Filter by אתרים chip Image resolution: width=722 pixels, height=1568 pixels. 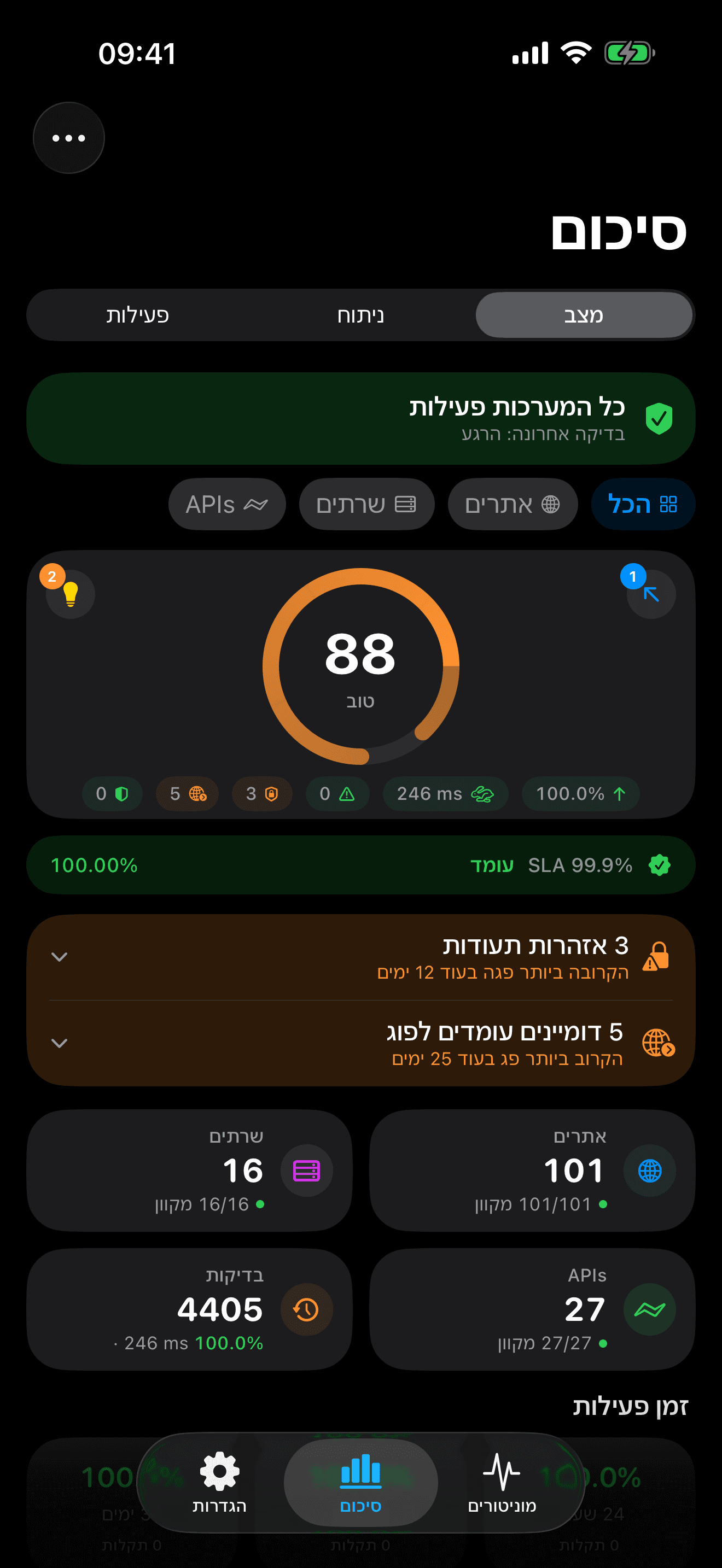pos(512,504)
